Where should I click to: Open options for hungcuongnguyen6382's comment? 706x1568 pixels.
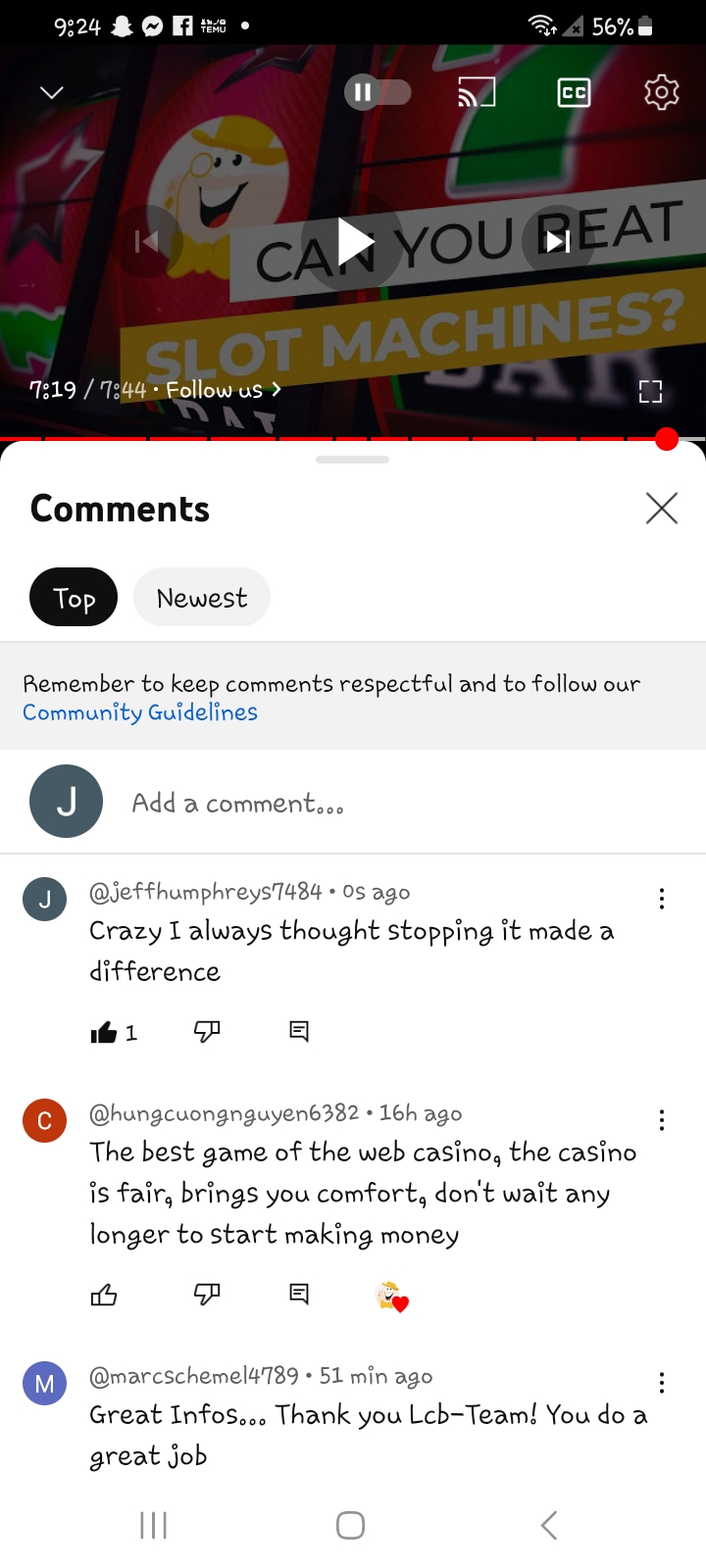[x=662, y=1120]
